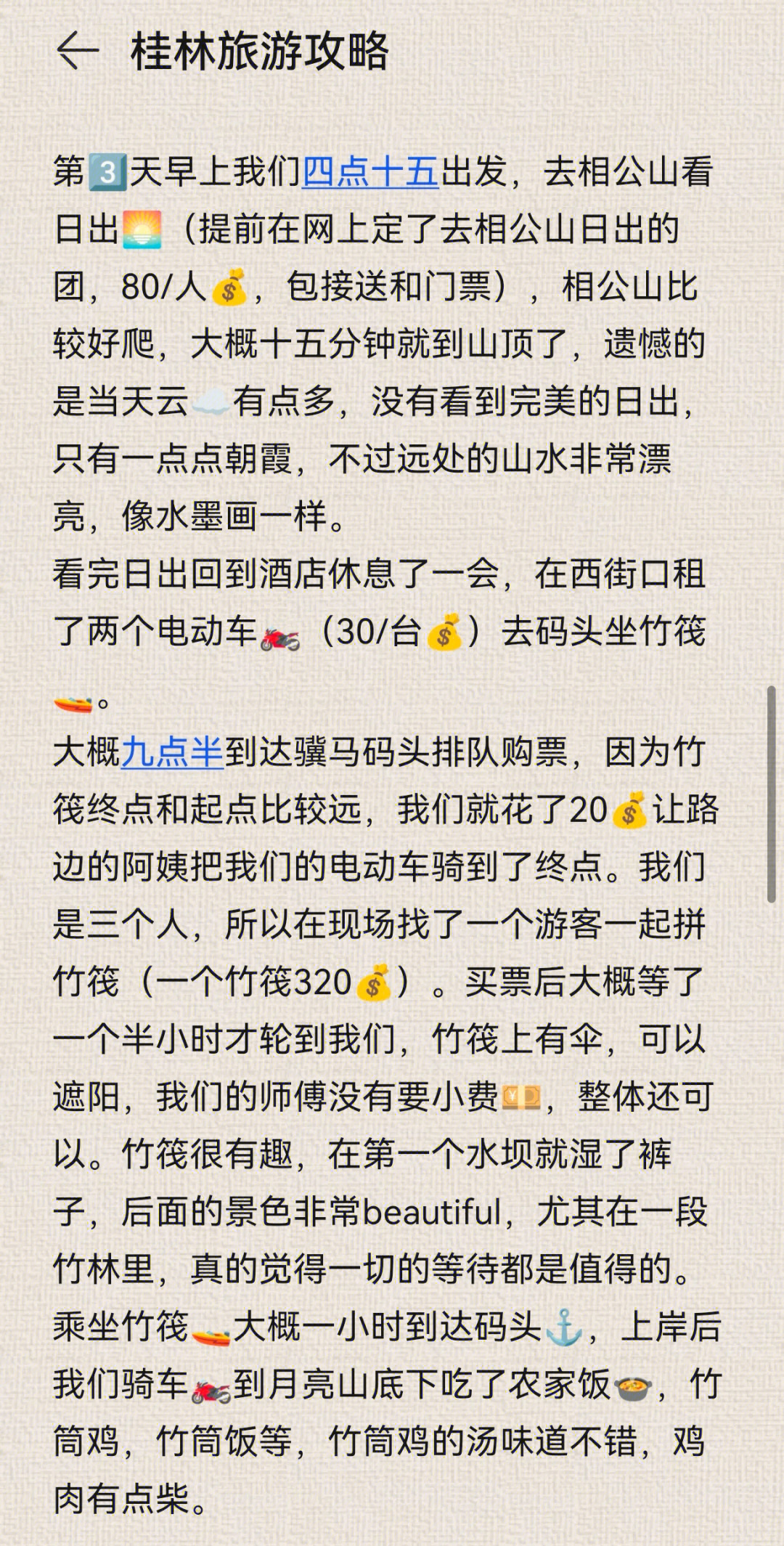The width and height of the screenshot is (784, 1546).
Task: Tap the underlined 九点半 time link
Action: pyautogui.click(x=172, y=752)
